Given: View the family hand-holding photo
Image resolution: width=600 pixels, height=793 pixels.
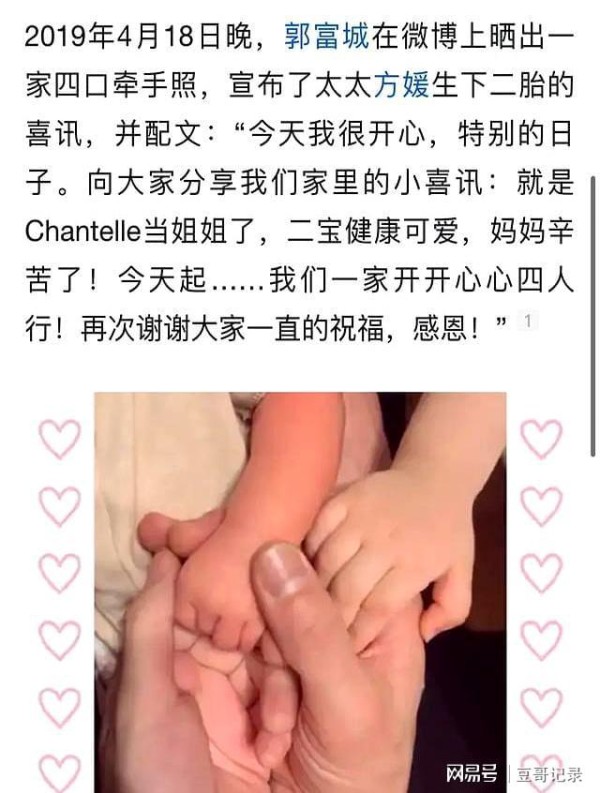Looking at the screenshot, I should pyautogui.click(x=300, y=590).
